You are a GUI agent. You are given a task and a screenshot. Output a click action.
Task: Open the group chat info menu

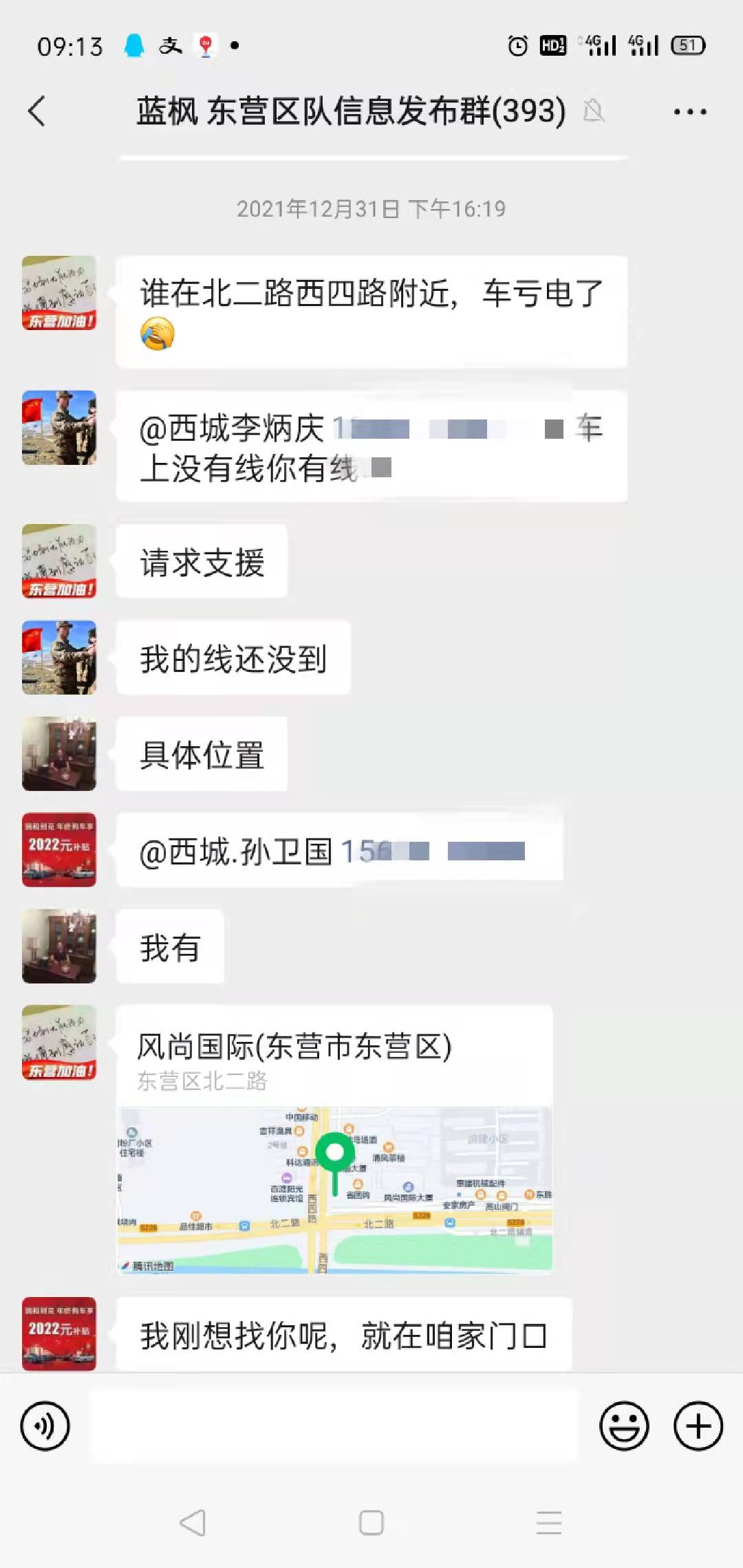[689, 111]
